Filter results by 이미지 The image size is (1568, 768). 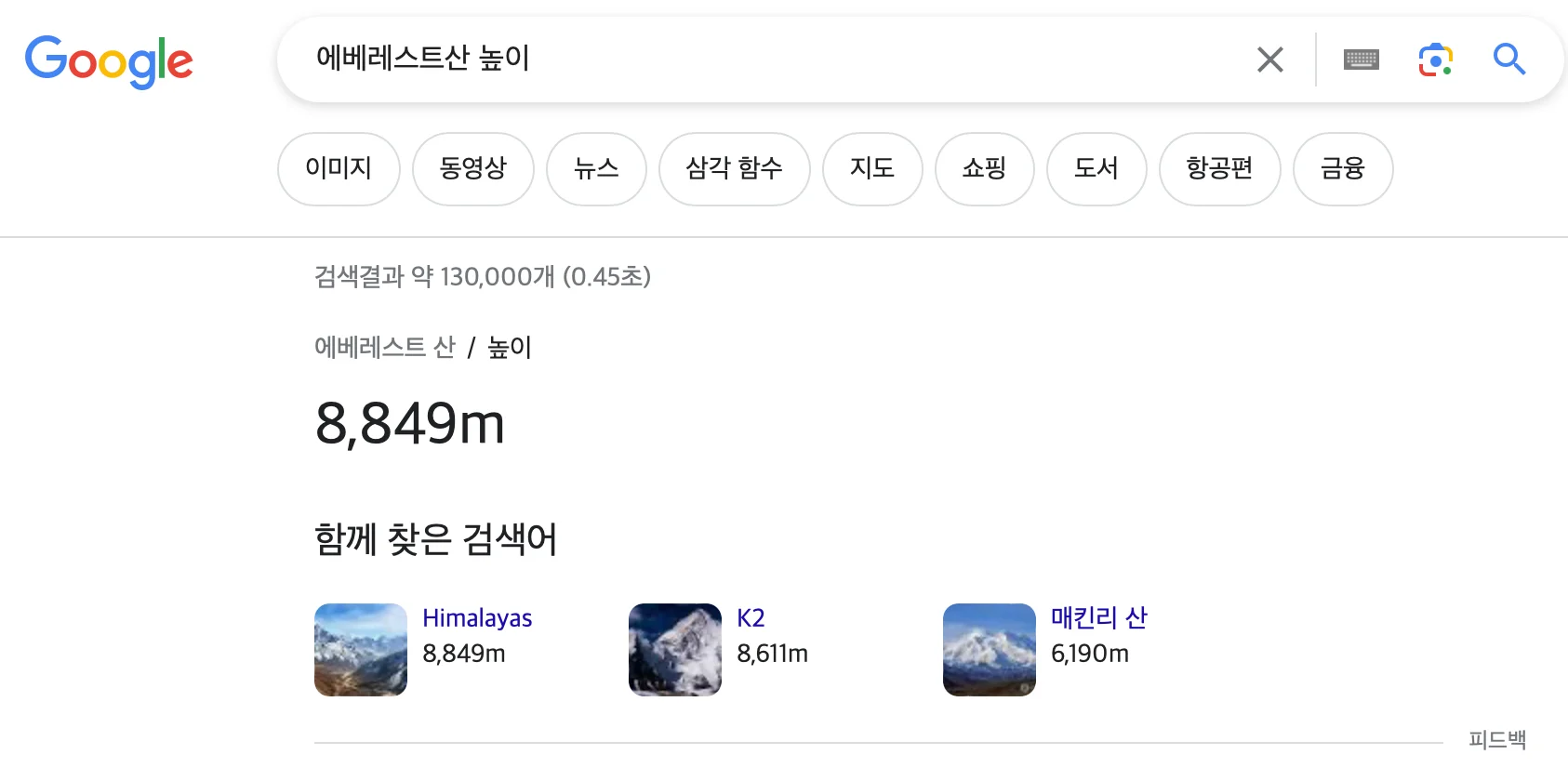tap(339, 168)
